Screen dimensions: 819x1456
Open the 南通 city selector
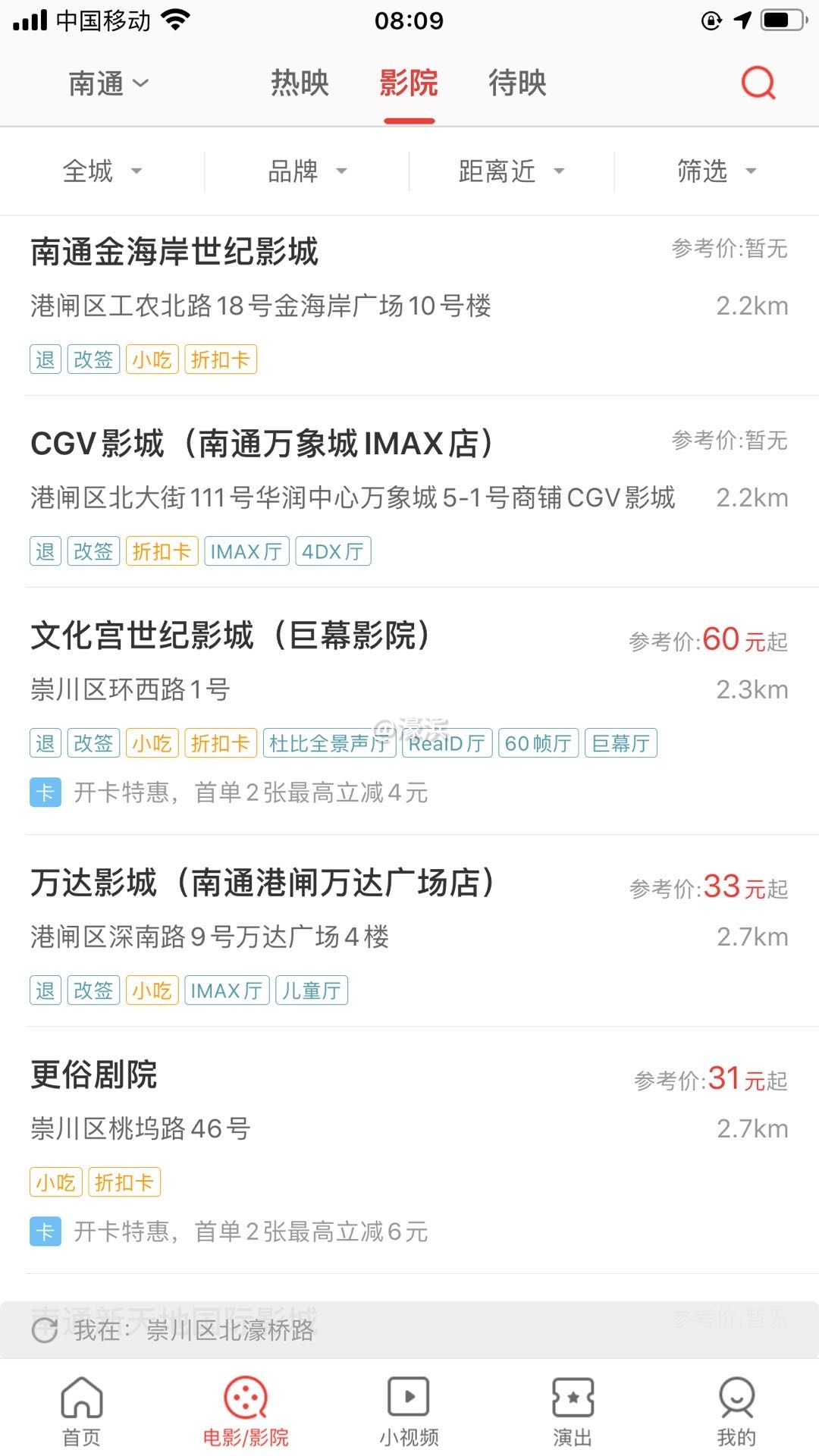(108, 83)
